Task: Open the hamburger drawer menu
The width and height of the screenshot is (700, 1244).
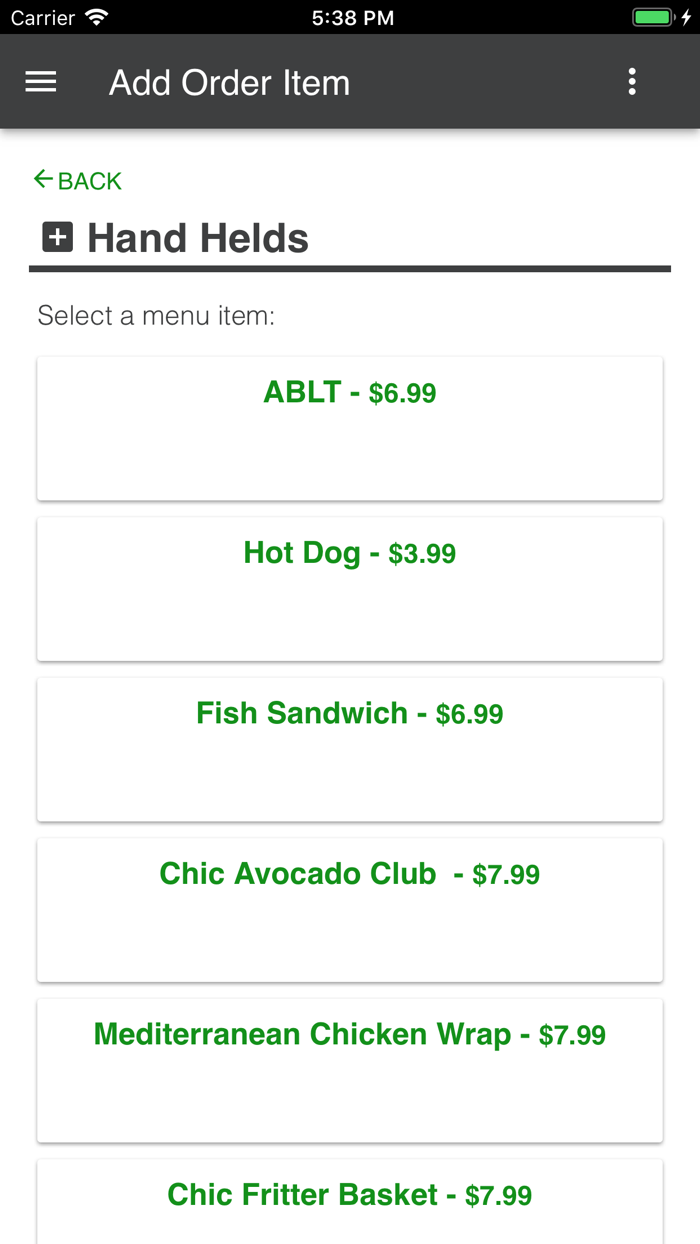Action: [x=41, y=82]
